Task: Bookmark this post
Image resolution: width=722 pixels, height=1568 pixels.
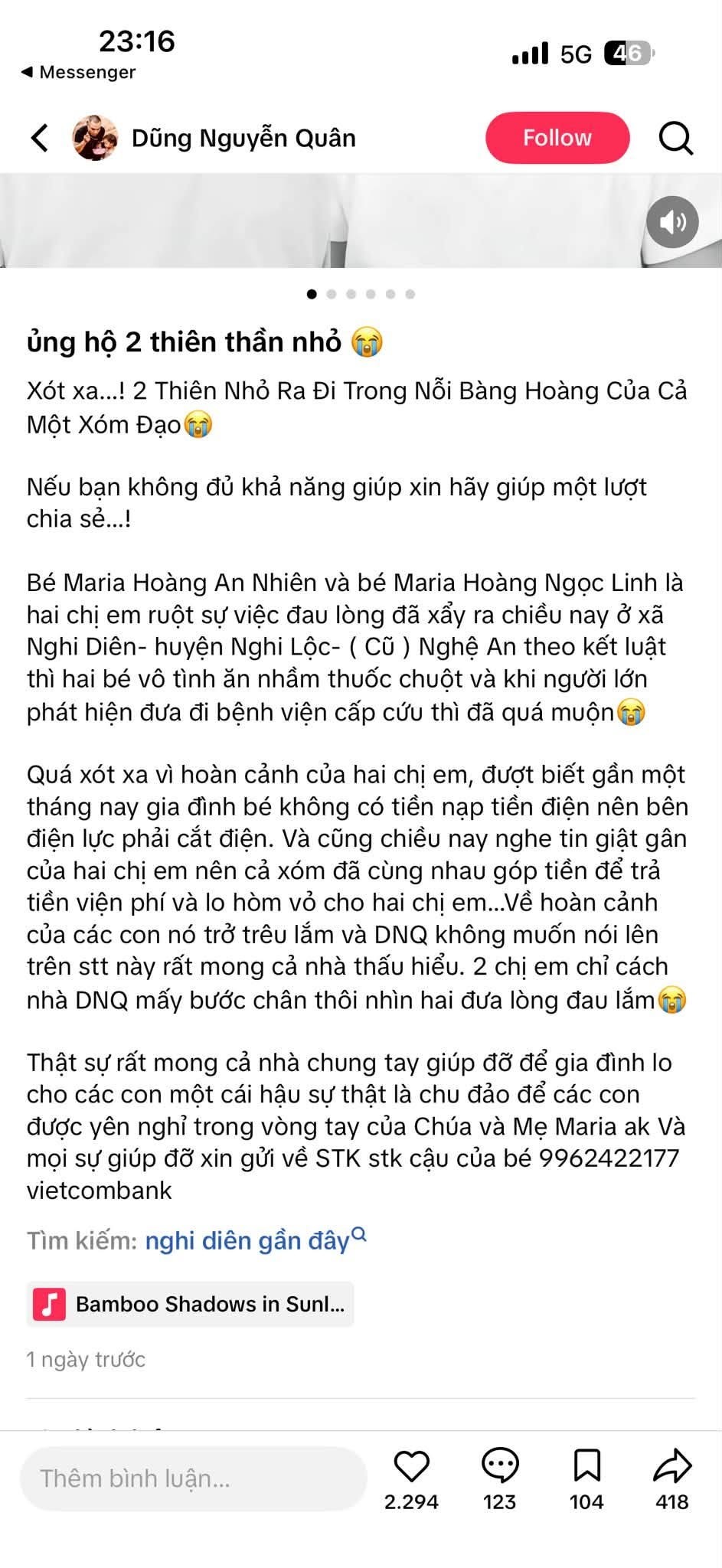Action: pyautogui.click(x=586, y=1466)
